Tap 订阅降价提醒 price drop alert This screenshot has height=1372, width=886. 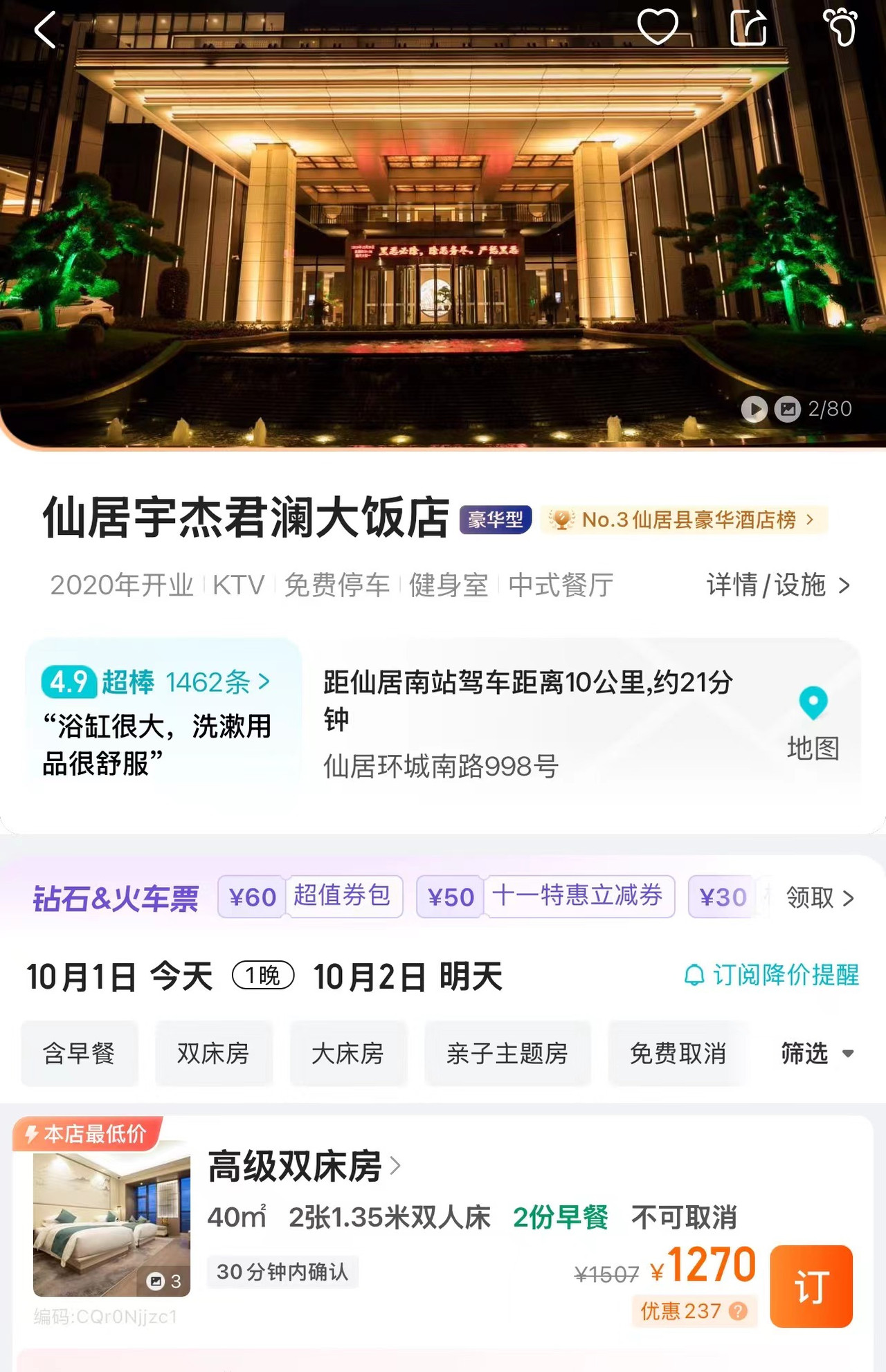pyautogui.click(x=772, y=975)
